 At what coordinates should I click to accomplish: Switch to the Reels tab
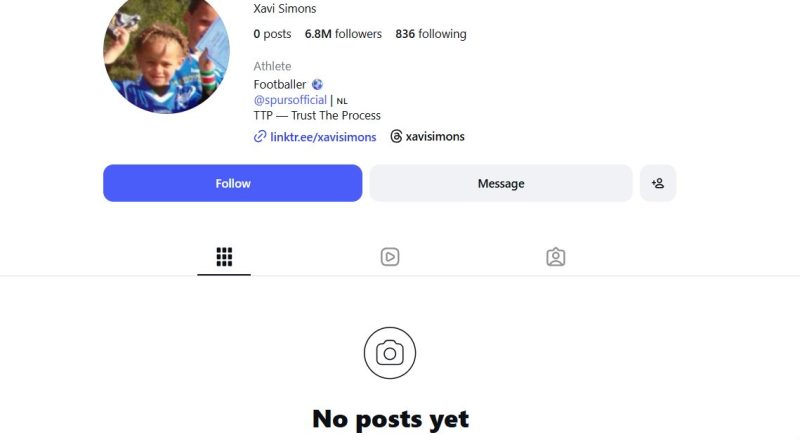[390, 257]
